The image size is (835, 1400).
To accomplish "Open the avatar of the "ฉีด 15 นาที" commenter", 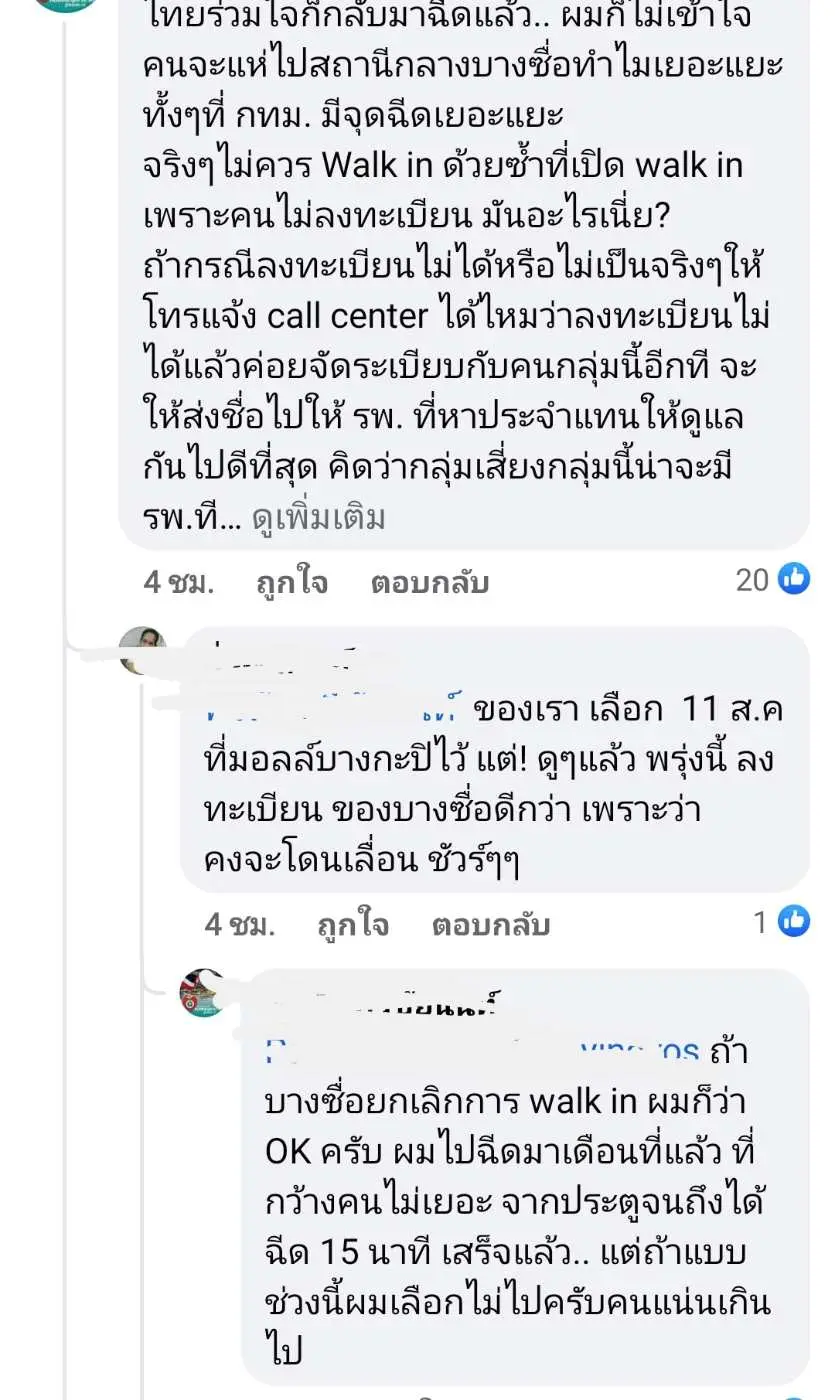I will click(204, 994).
